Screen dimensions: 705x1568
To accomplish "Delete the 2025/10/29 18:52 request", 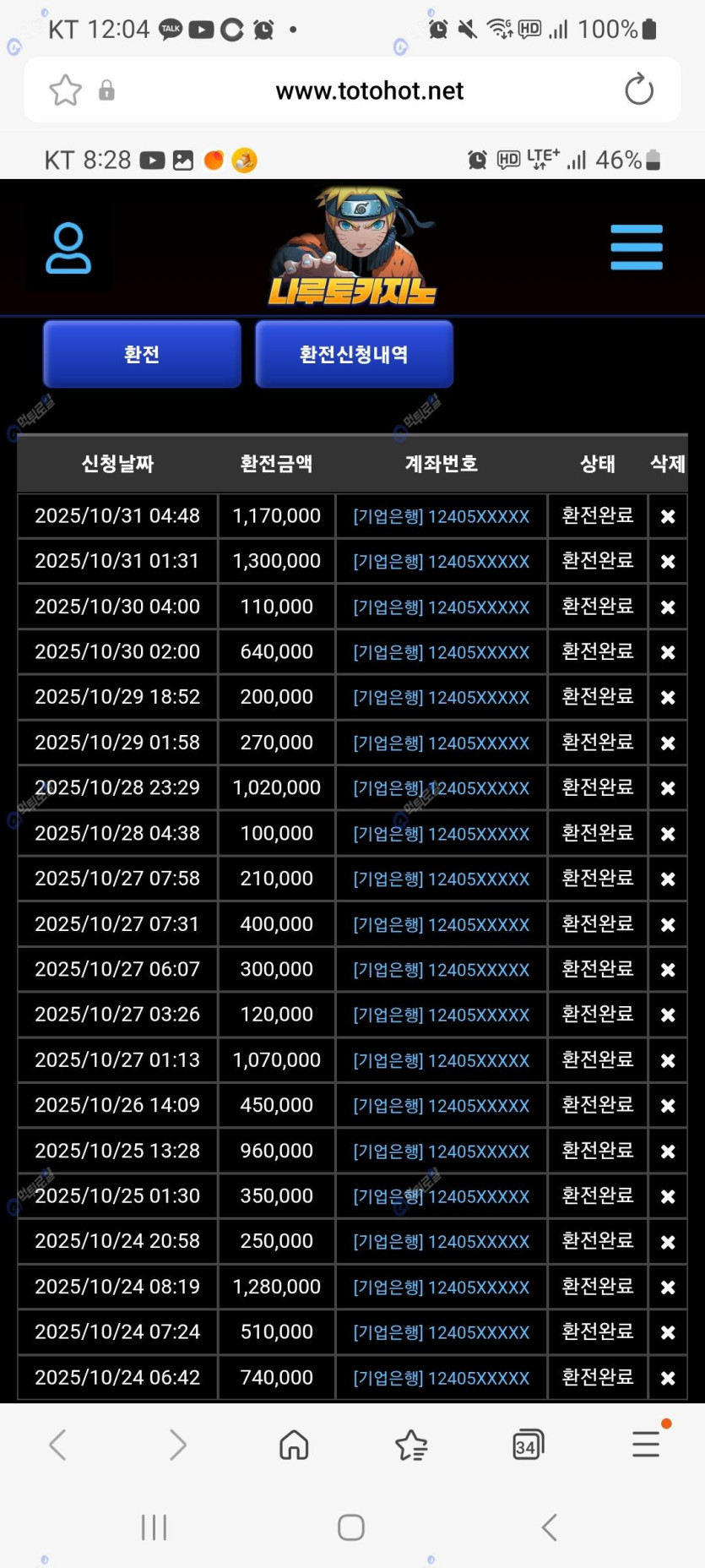I will [667, 698].
